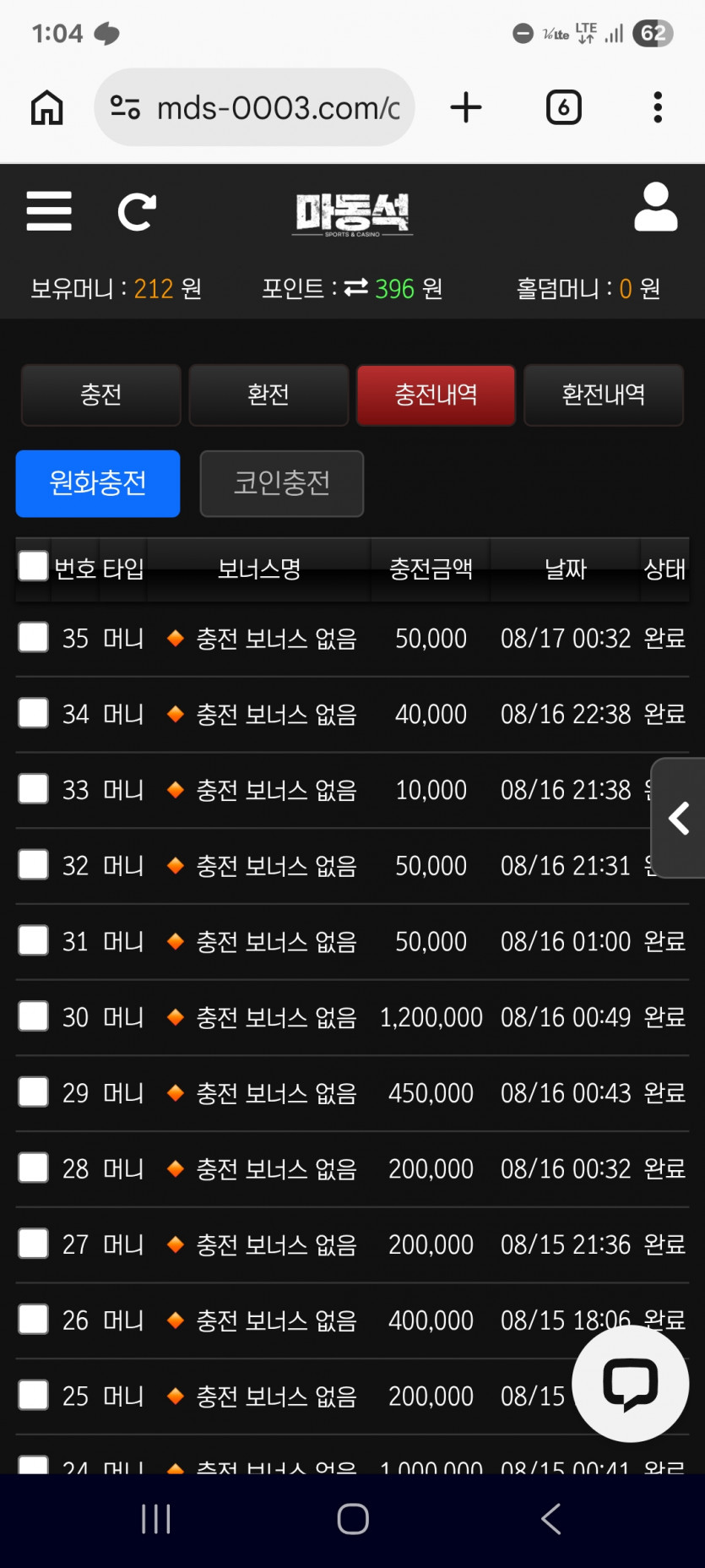Check the select-all box in the table header
Image resolution: width=705 pixels, height=1568 pixels.
(x=34, y=565)
